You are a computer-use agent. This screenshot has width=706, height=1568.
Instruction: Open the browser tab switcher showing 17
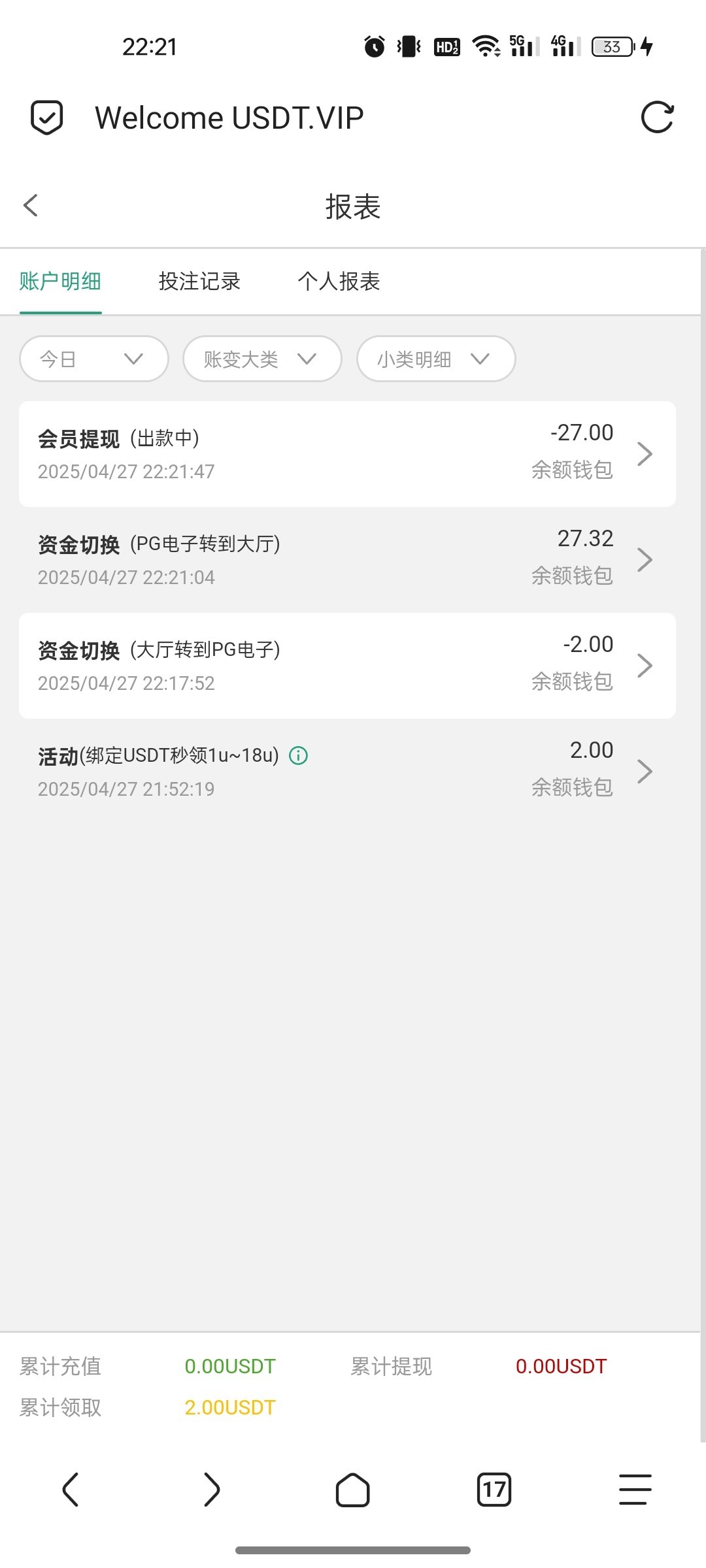coord(494,1490)
